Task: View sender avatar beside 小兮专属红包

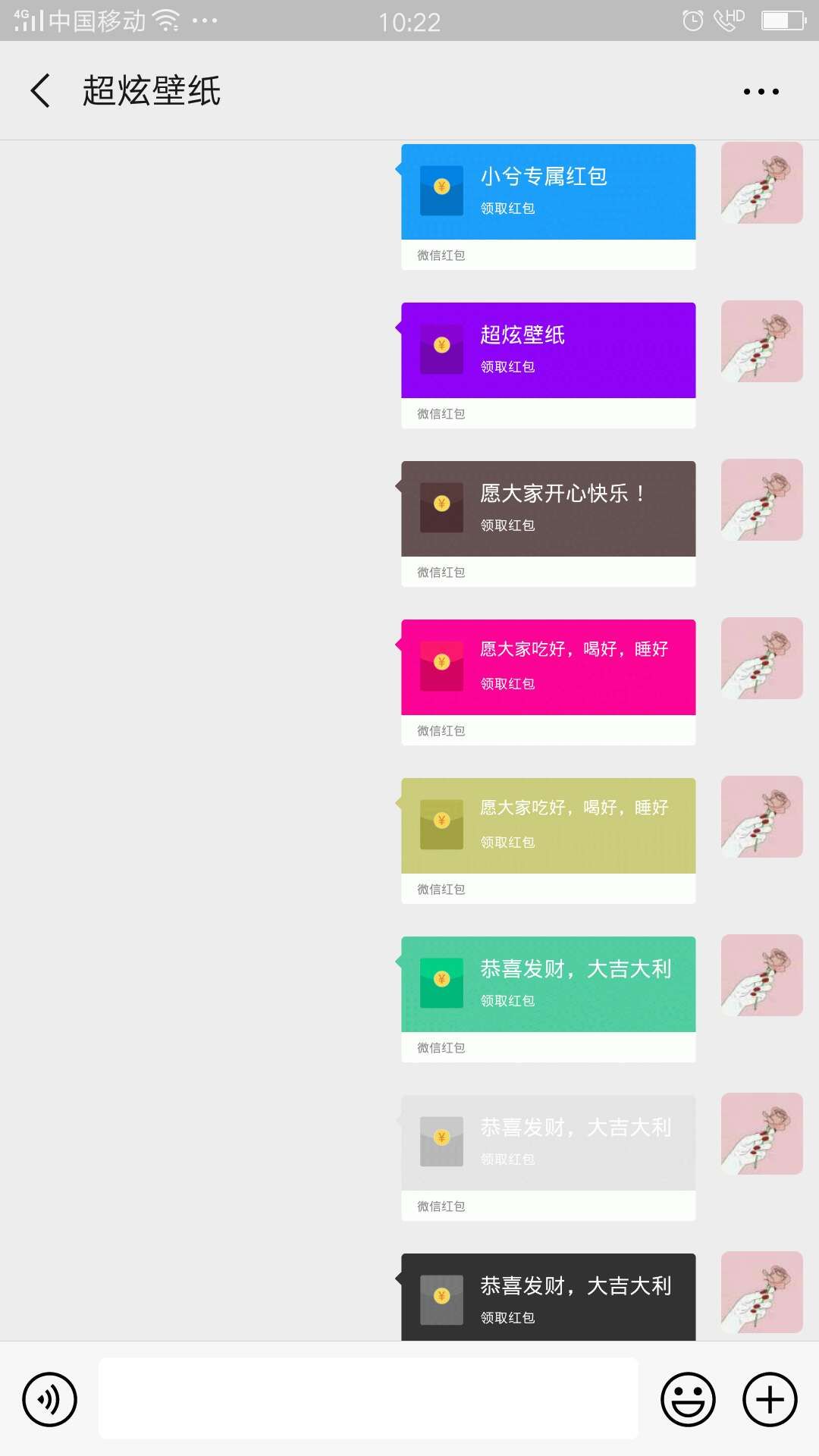Action: [761, 183]
